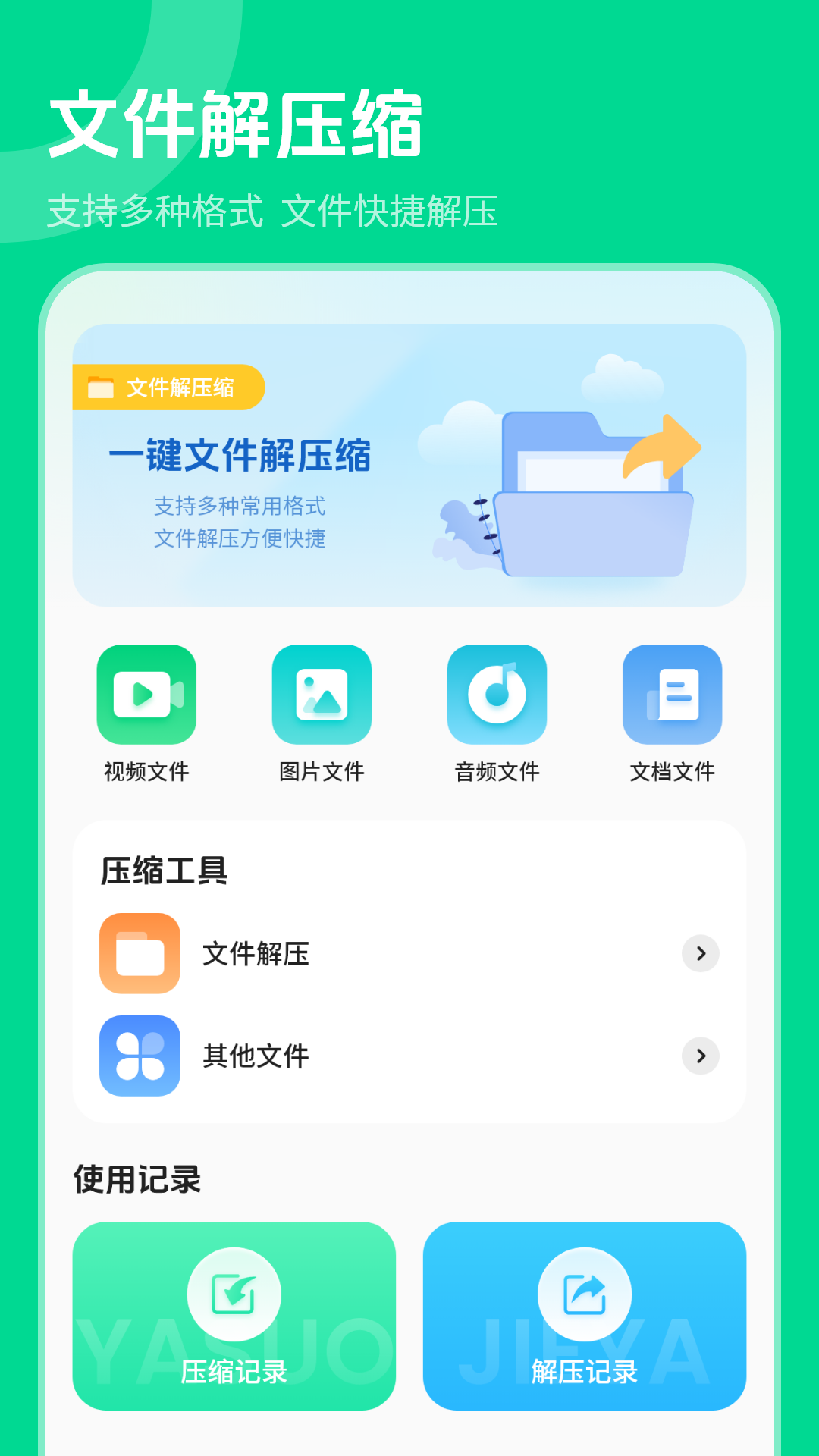
Task: Open the 图片文件 image file icon
Action: coord(322,694)
